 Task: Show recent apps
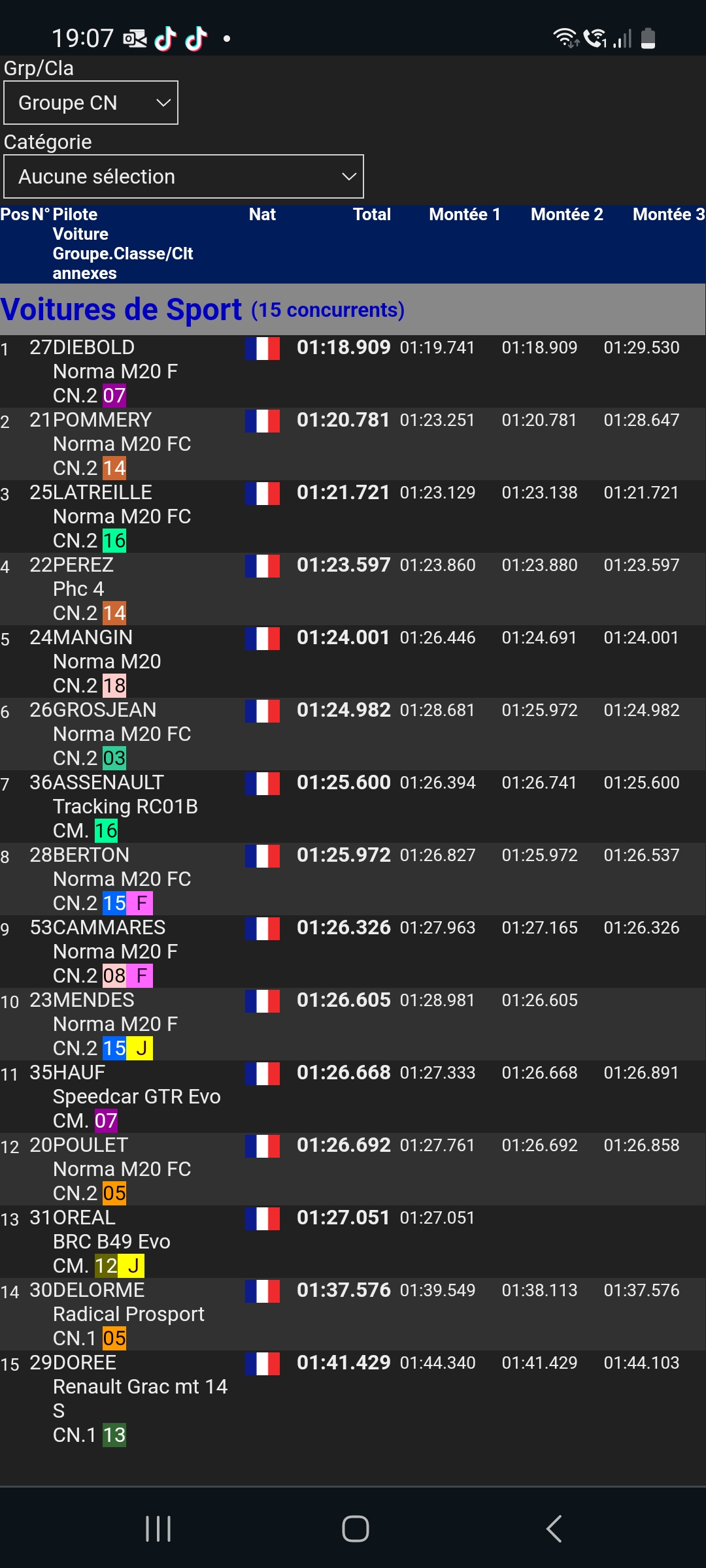158,1529
